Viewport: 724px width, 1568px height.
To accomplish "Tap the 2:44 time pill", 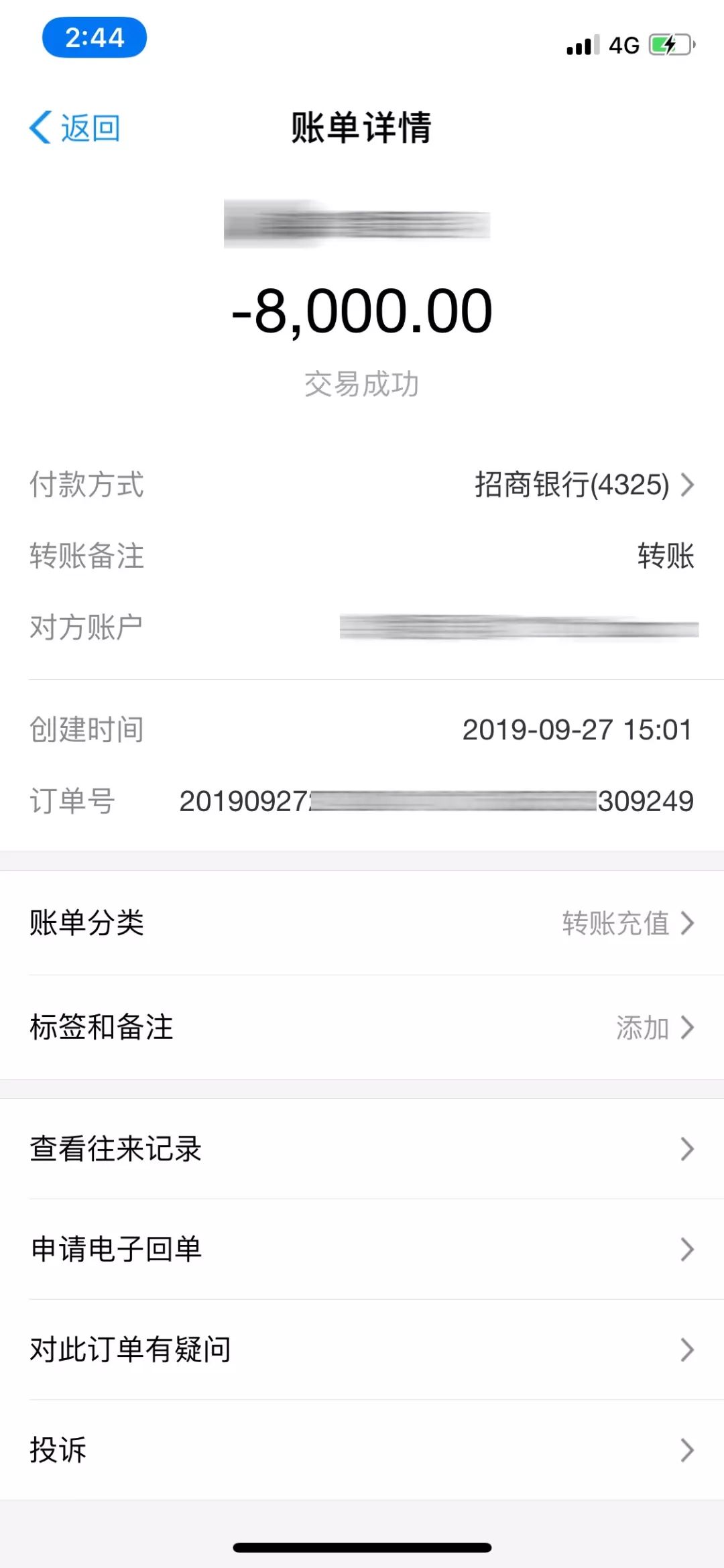I will click(94, 38).
